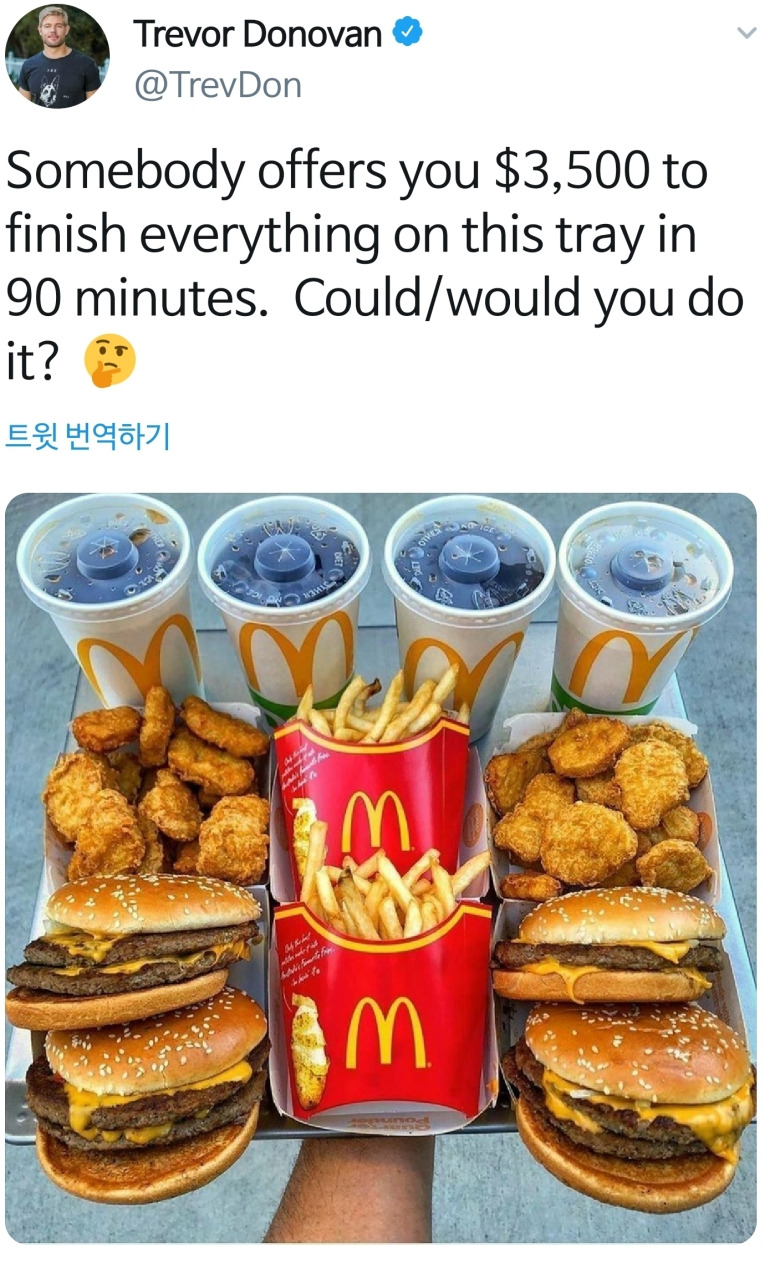Viewport: 780px width, 1269px height.
Task: Open Trevor Donovan's profile picture
Action: click(54, 54)
